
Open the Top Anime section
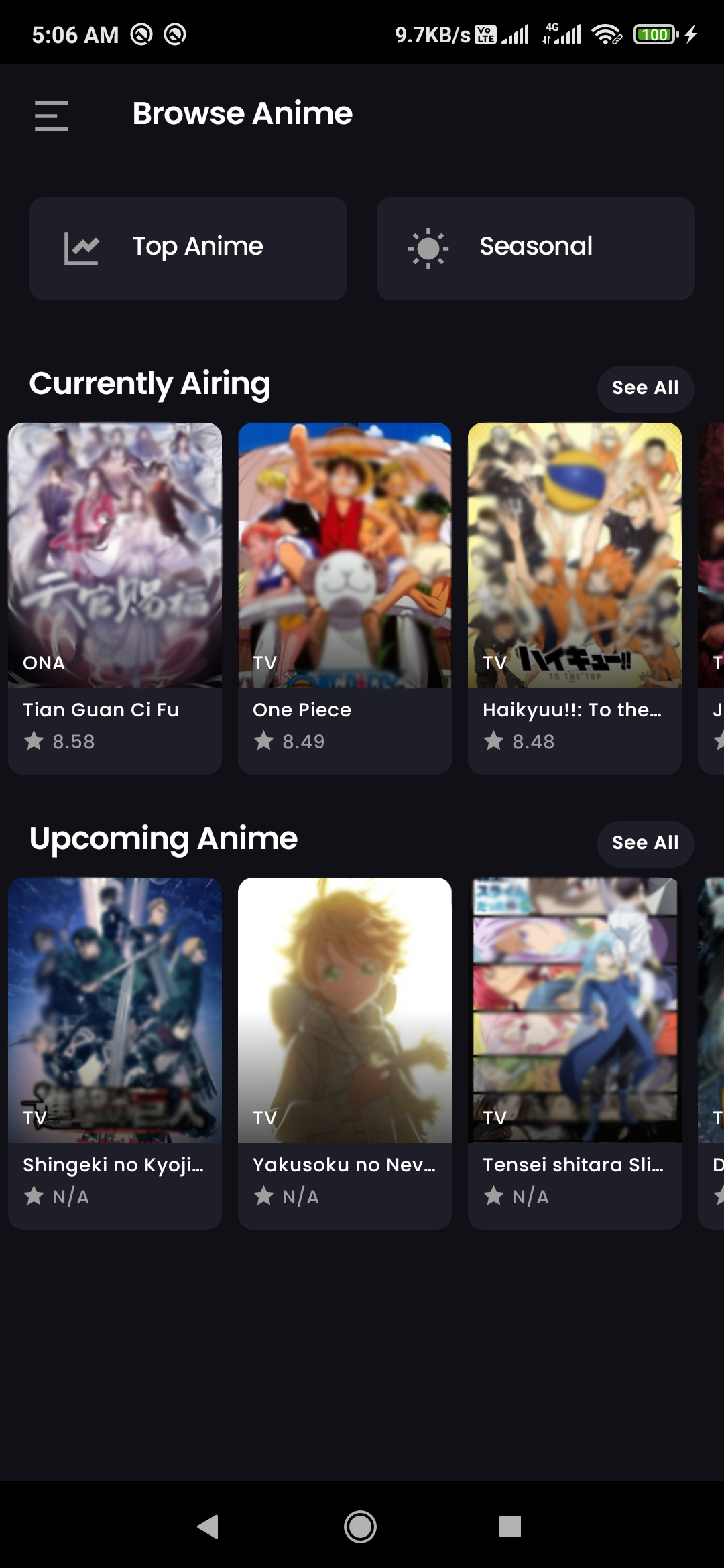coord(188,248)
